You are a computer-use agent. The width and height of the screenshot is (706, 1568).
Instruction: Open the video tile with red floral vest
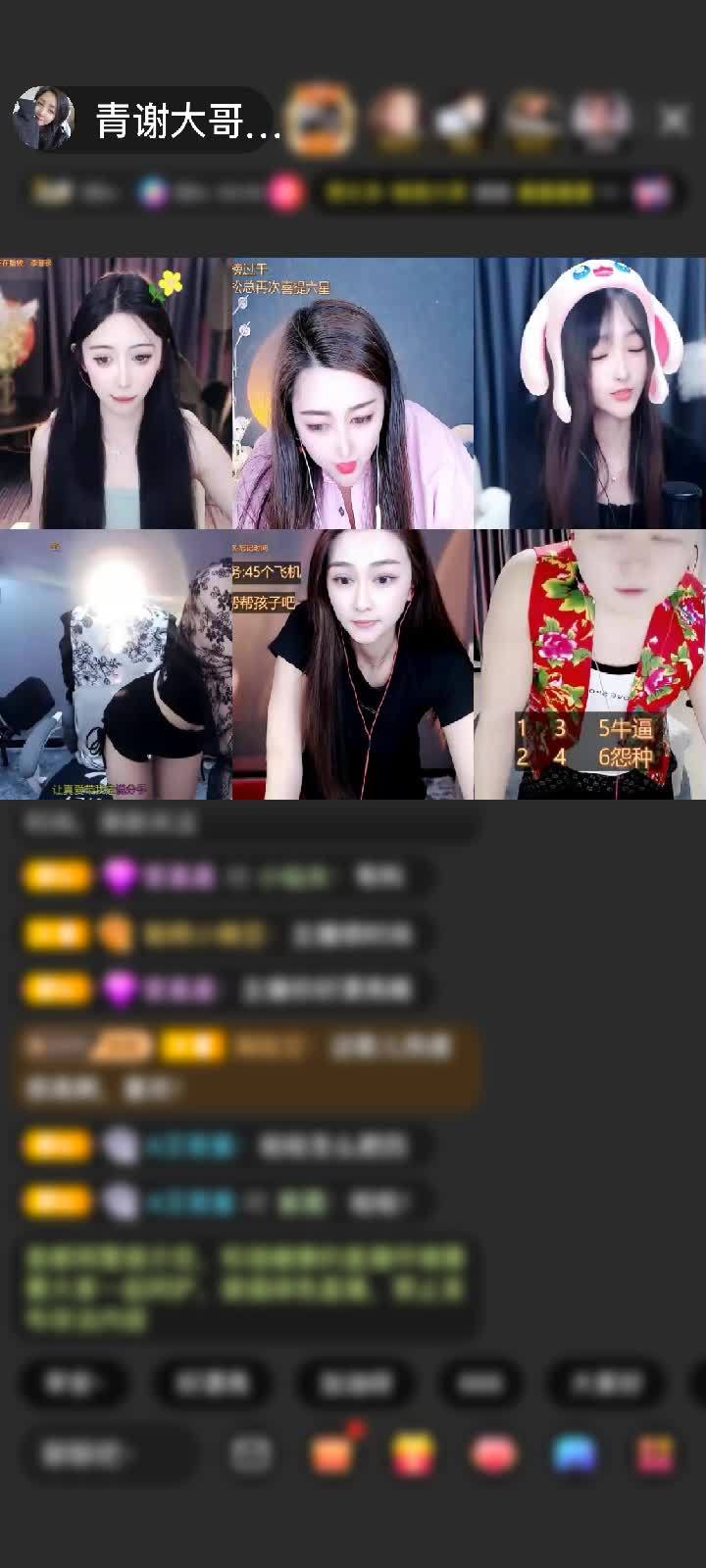coord(589,664)
